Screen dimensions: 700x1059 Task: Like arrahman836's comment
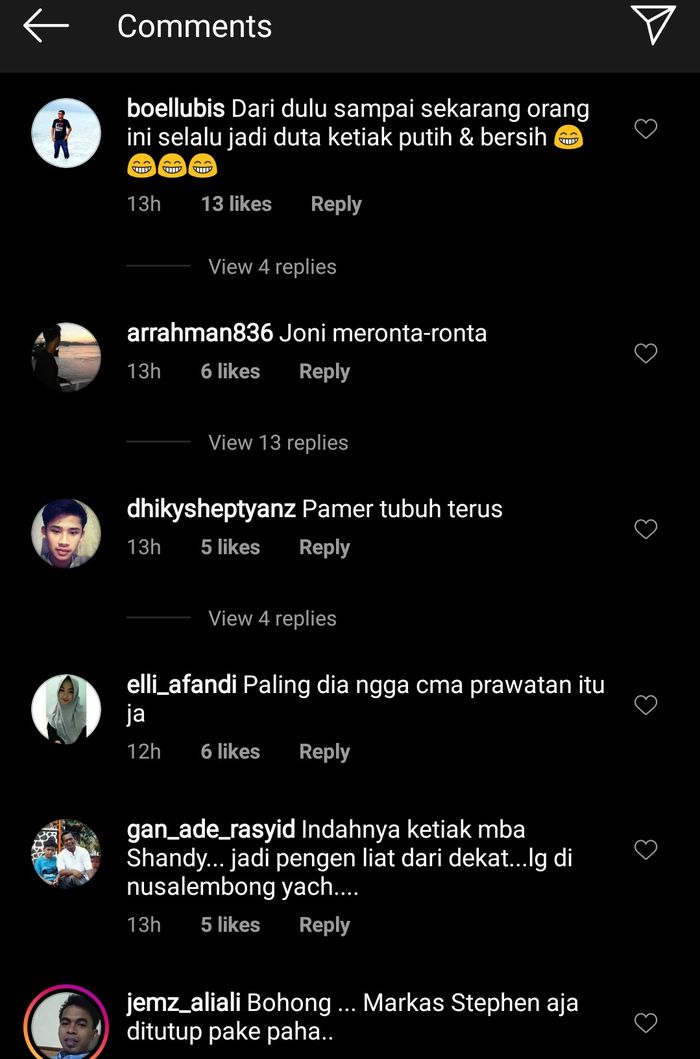pyautogui.click(x=646, y=353)
